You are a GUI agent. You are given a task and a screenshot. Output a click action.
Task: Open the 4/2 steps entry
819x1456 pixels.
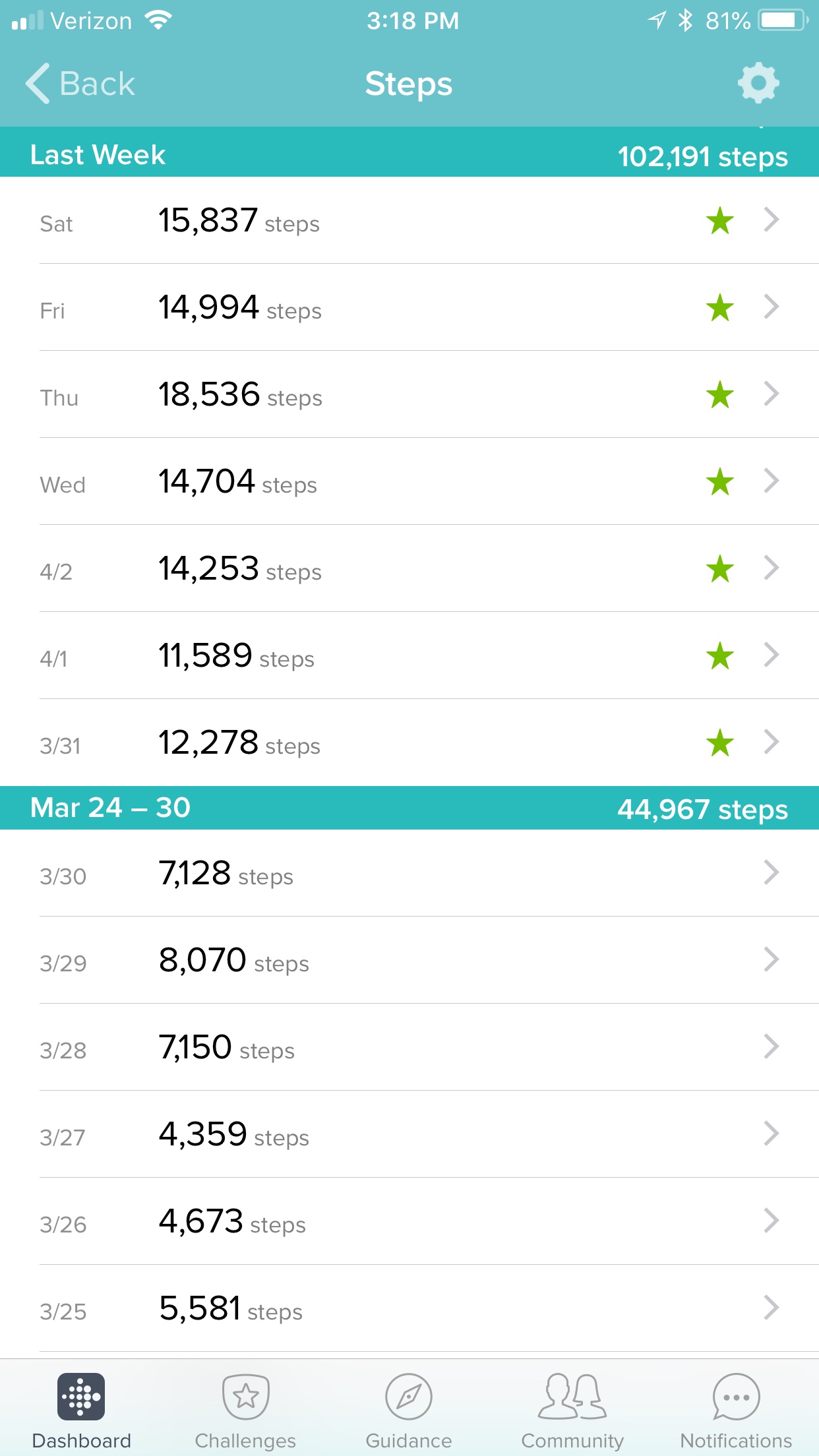409,568
